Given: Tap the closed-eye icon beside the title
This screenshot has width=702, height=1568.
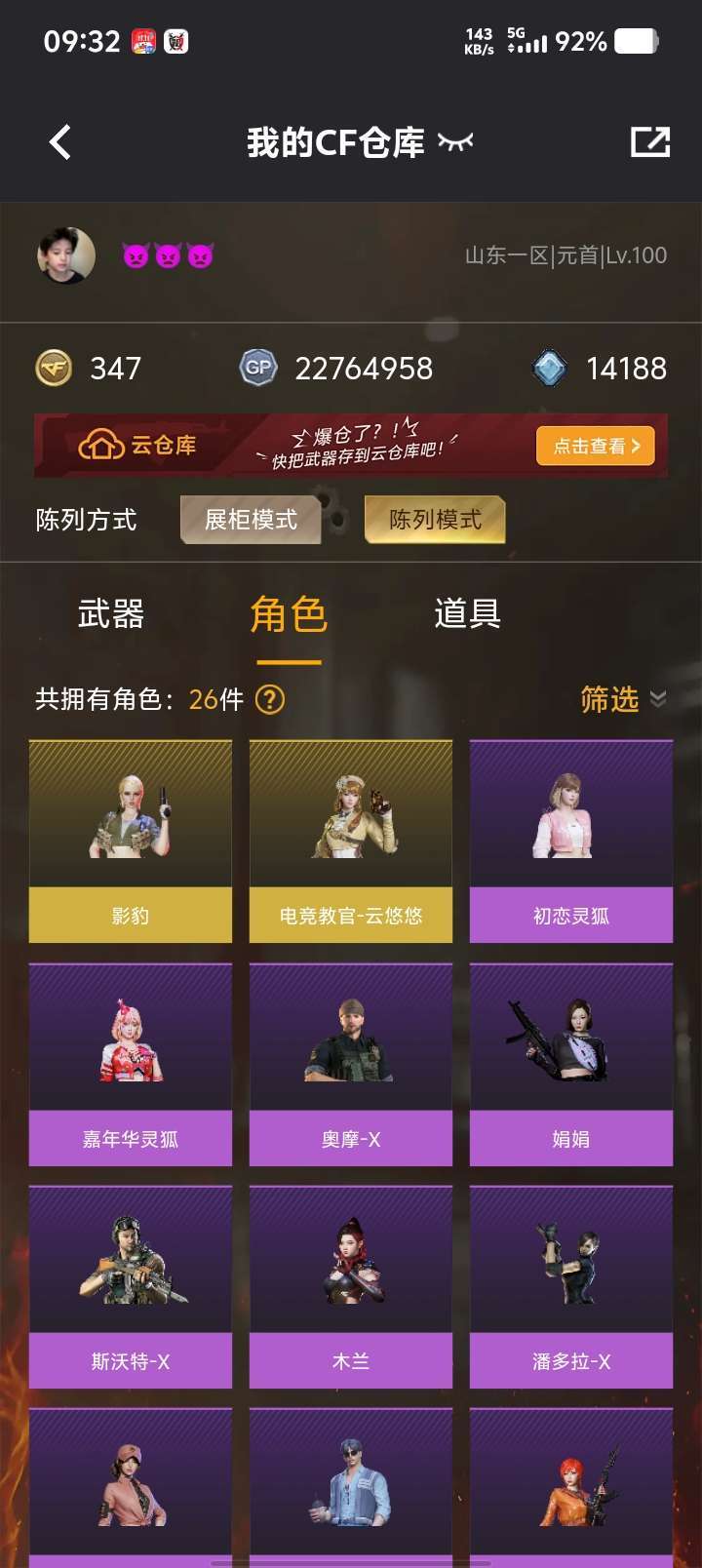Looking at the screenshot, I should tap(454, 142).
